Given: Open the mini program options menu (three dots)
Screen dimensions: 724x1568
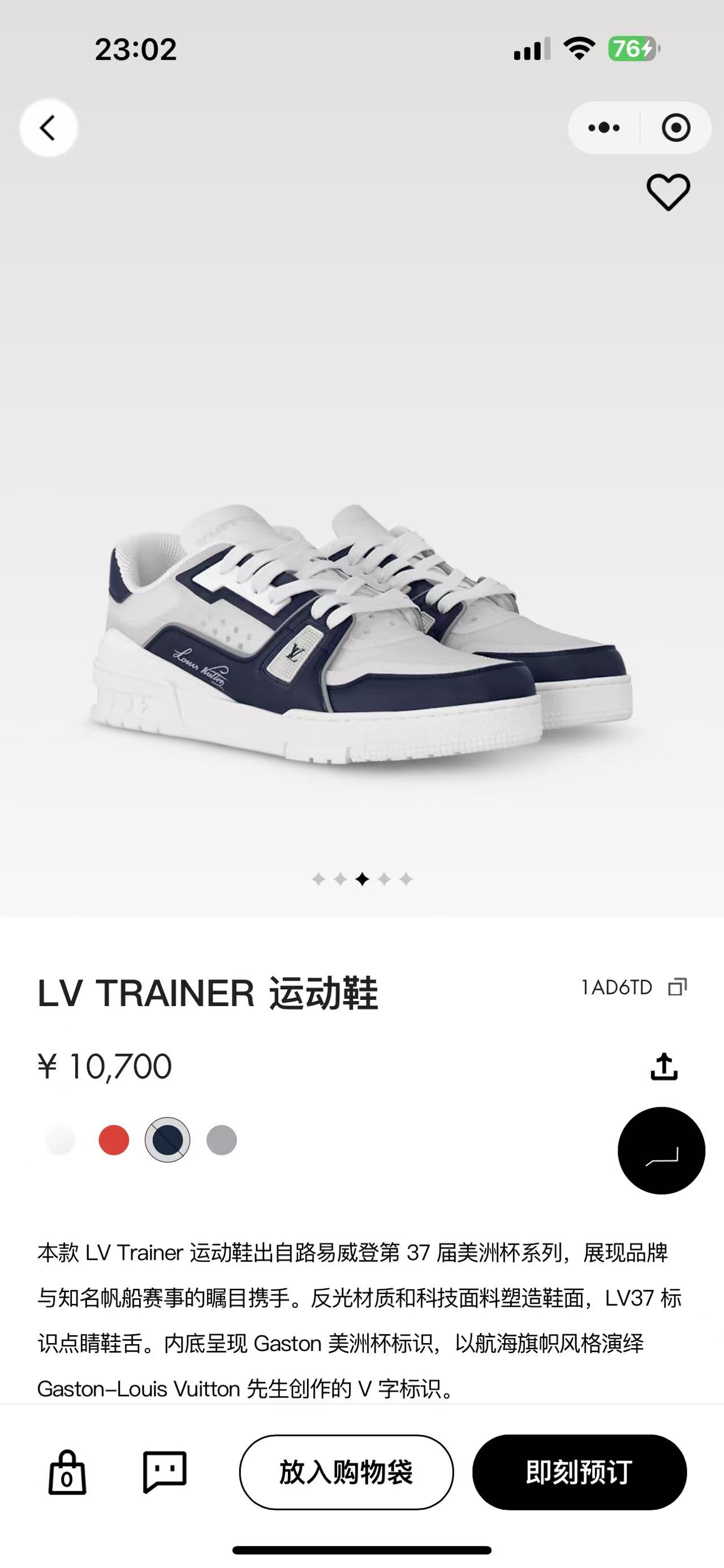Looking at the screenshot, I should (x=604, y=127).
